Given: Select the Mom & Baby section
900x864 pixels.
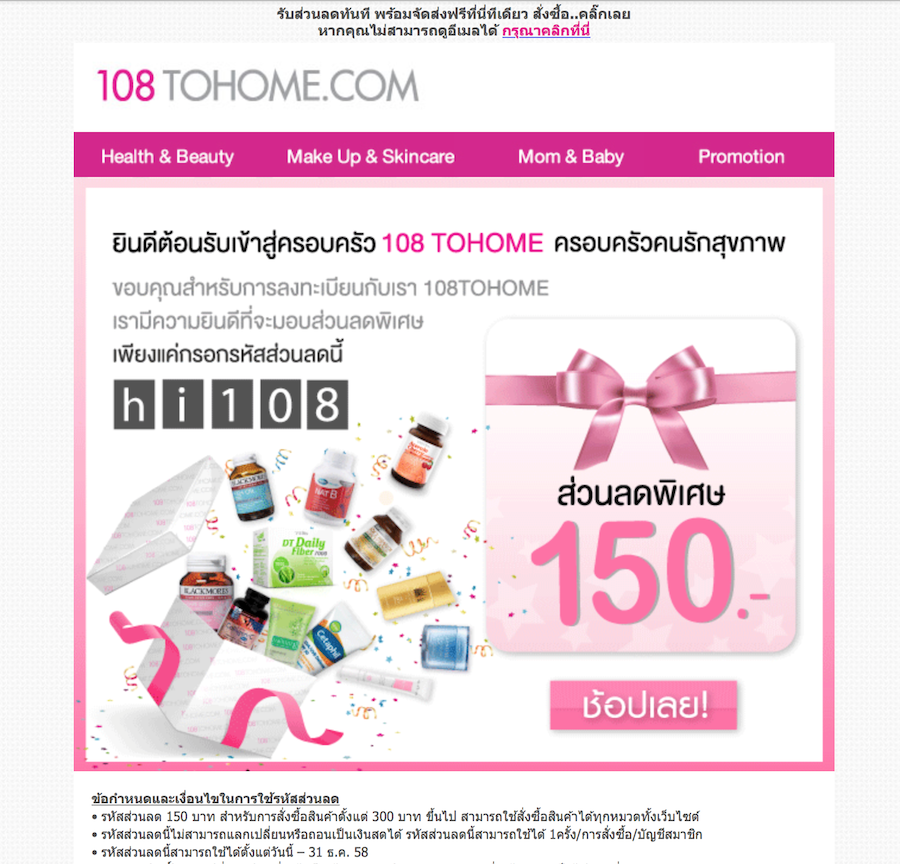Looking at the screenshot, I should (570, 156).
